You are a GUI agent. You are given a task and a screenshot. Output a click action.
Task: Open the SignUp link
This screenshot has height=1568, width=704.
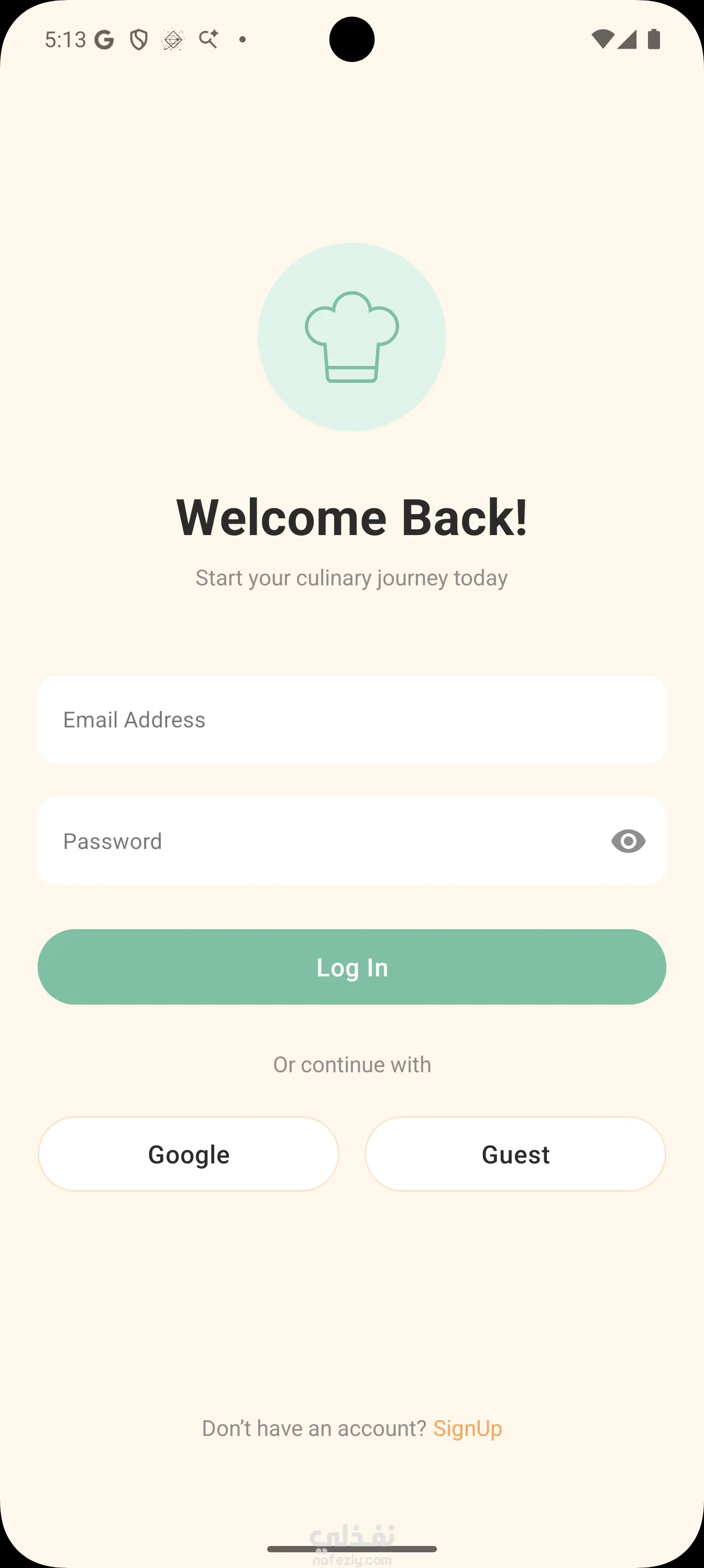[x=467, y=1428]
